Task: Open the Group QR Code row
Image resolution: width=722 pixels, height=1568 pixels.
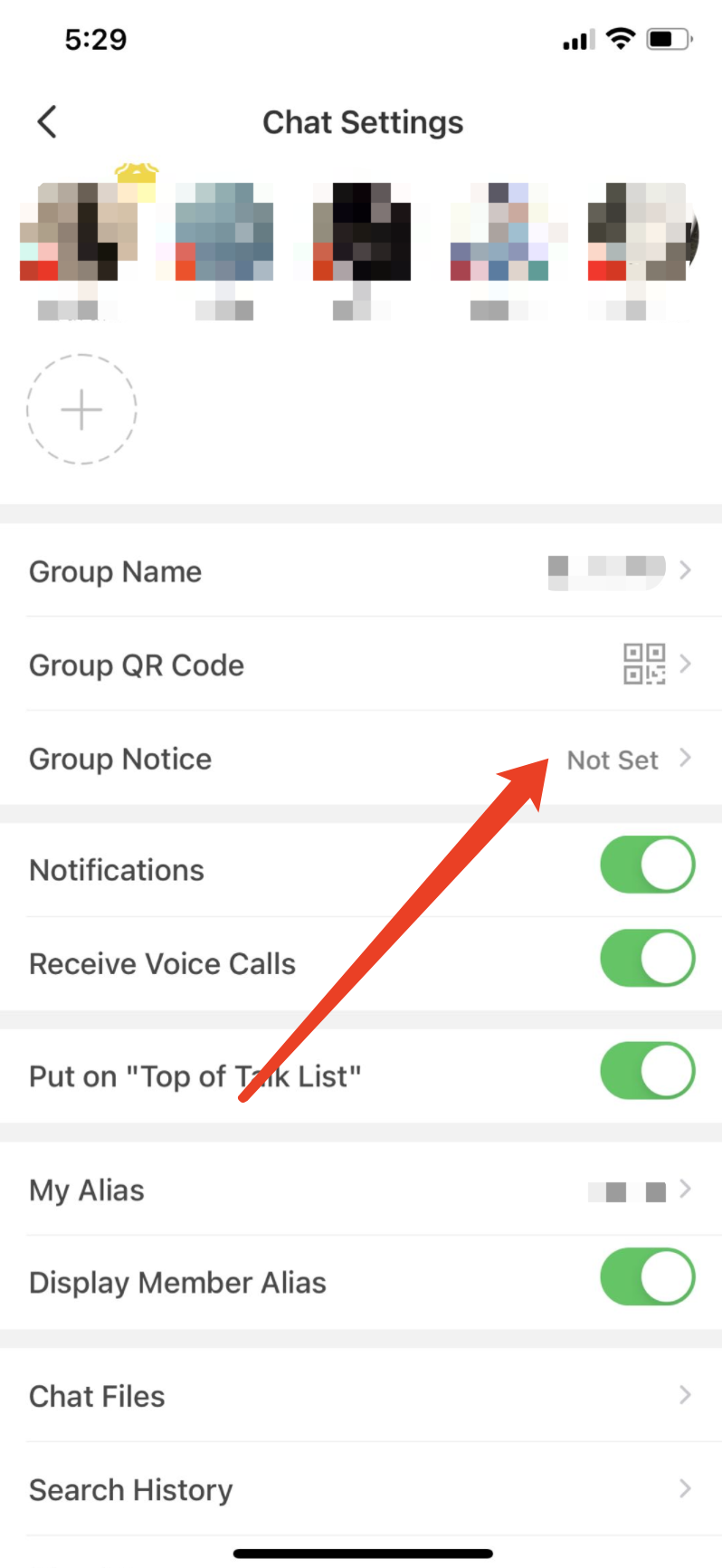Action: tap(361, 664)
